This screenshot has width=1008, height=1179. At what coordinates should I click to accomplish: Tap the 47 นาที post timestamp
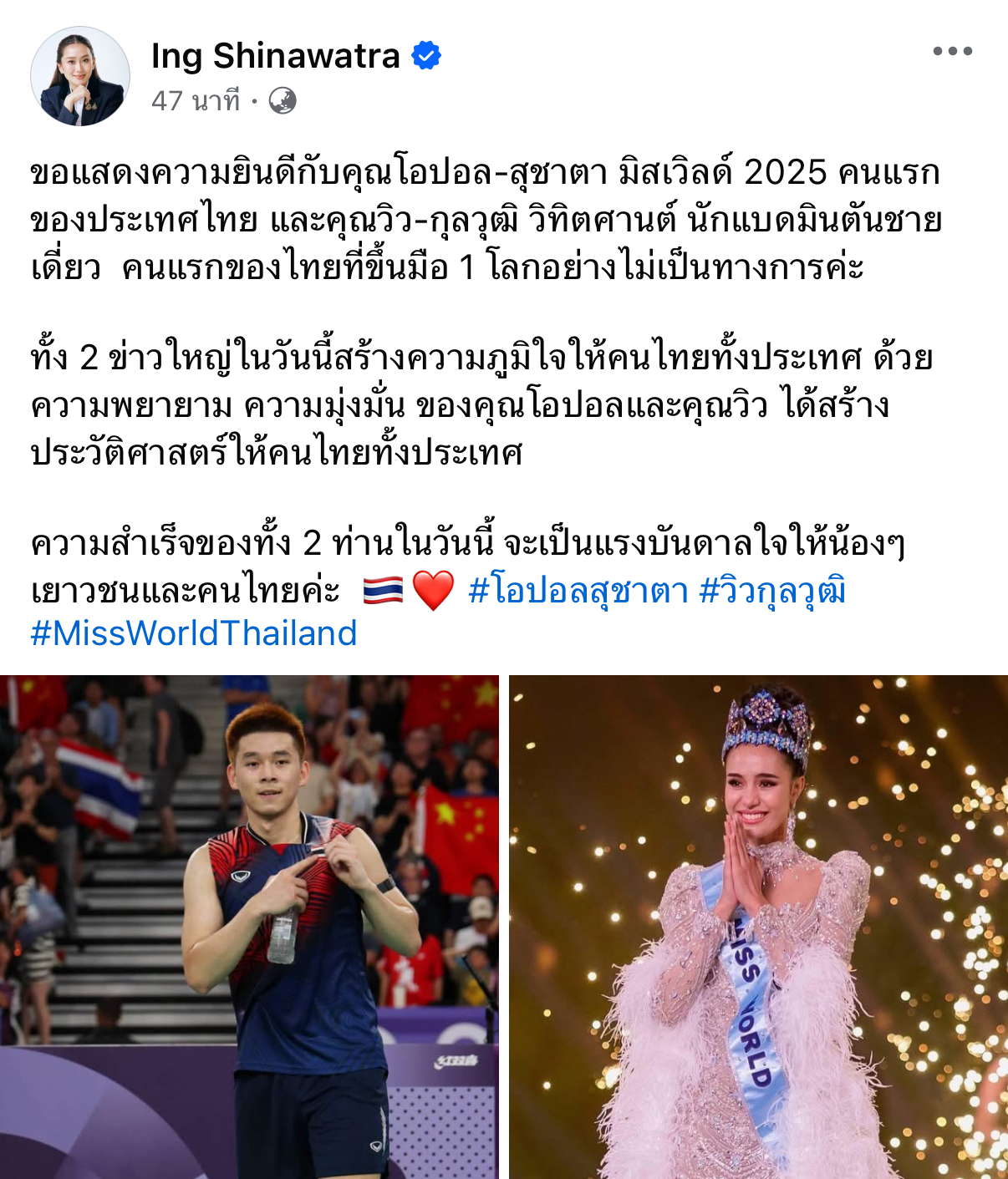click(x=196, y=101)
